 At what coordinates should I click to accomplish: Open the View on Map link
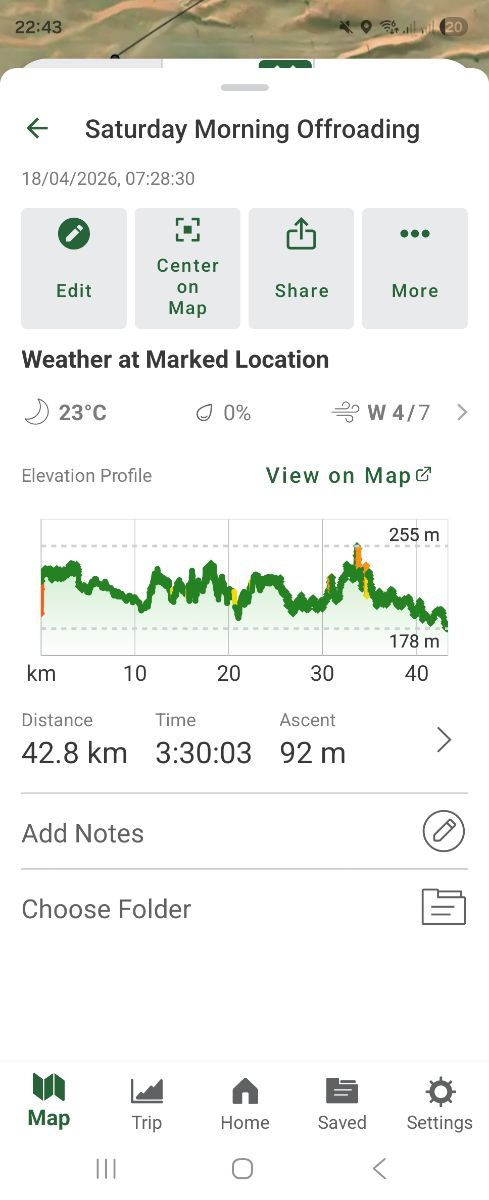348,475
